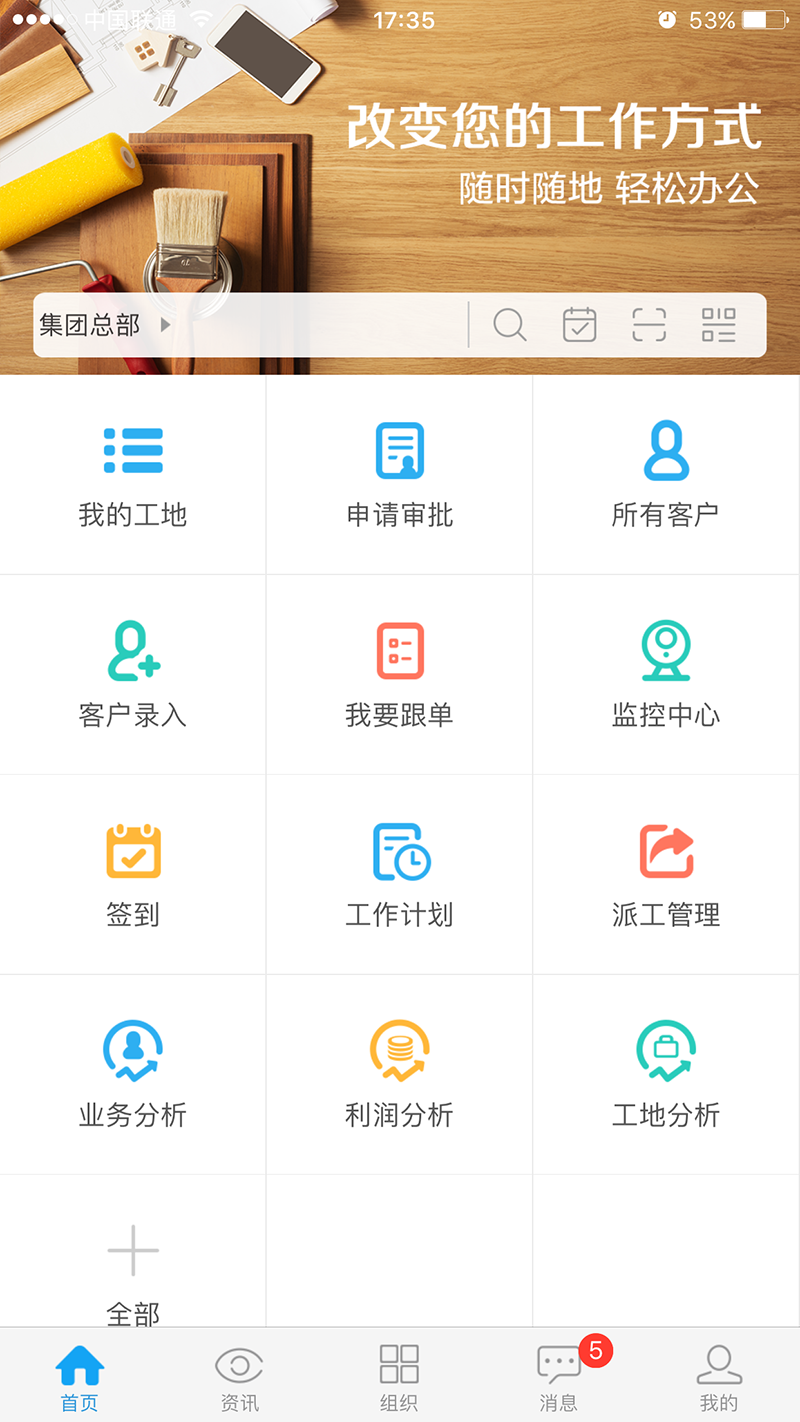
Task: Tap the magnifying glass search icon
Action: tap(510, 326)
